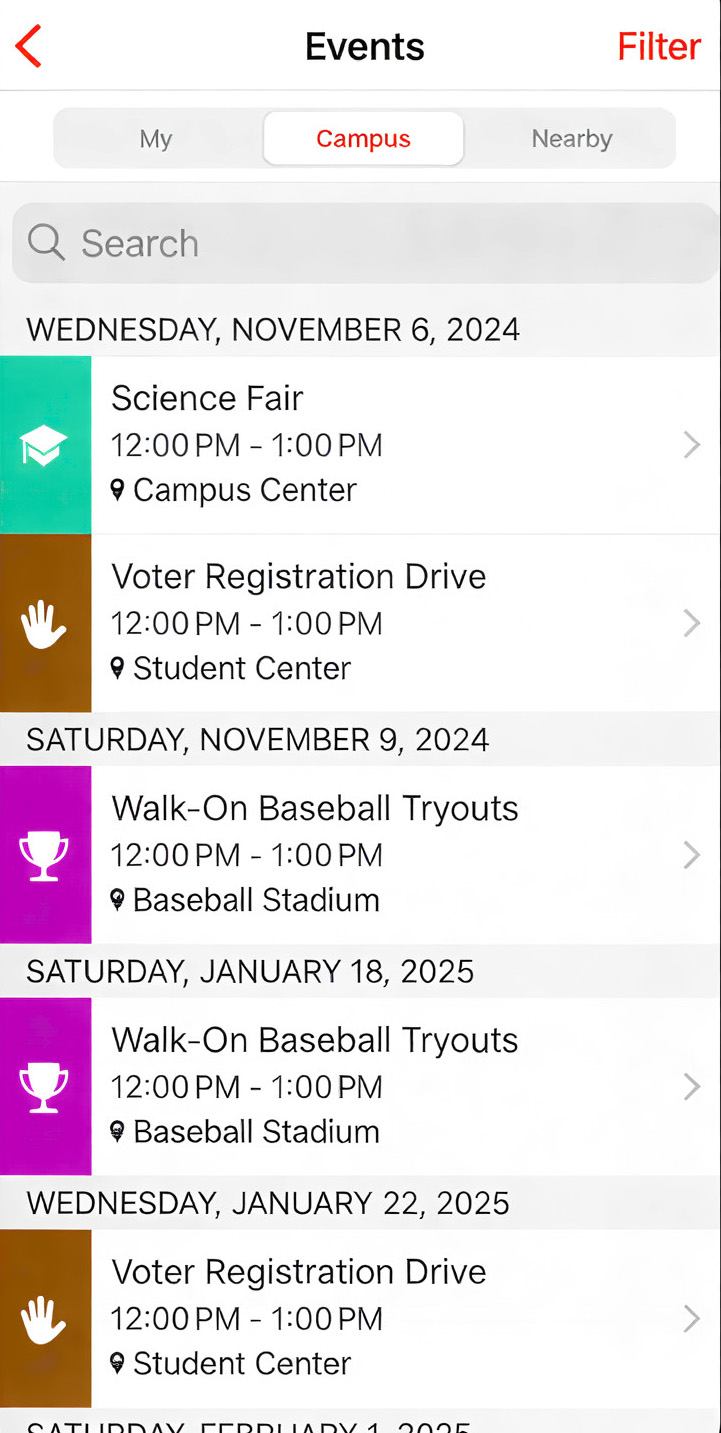Open the Filter options
This screenshot has width=721, height=1433.
[658, 45]
